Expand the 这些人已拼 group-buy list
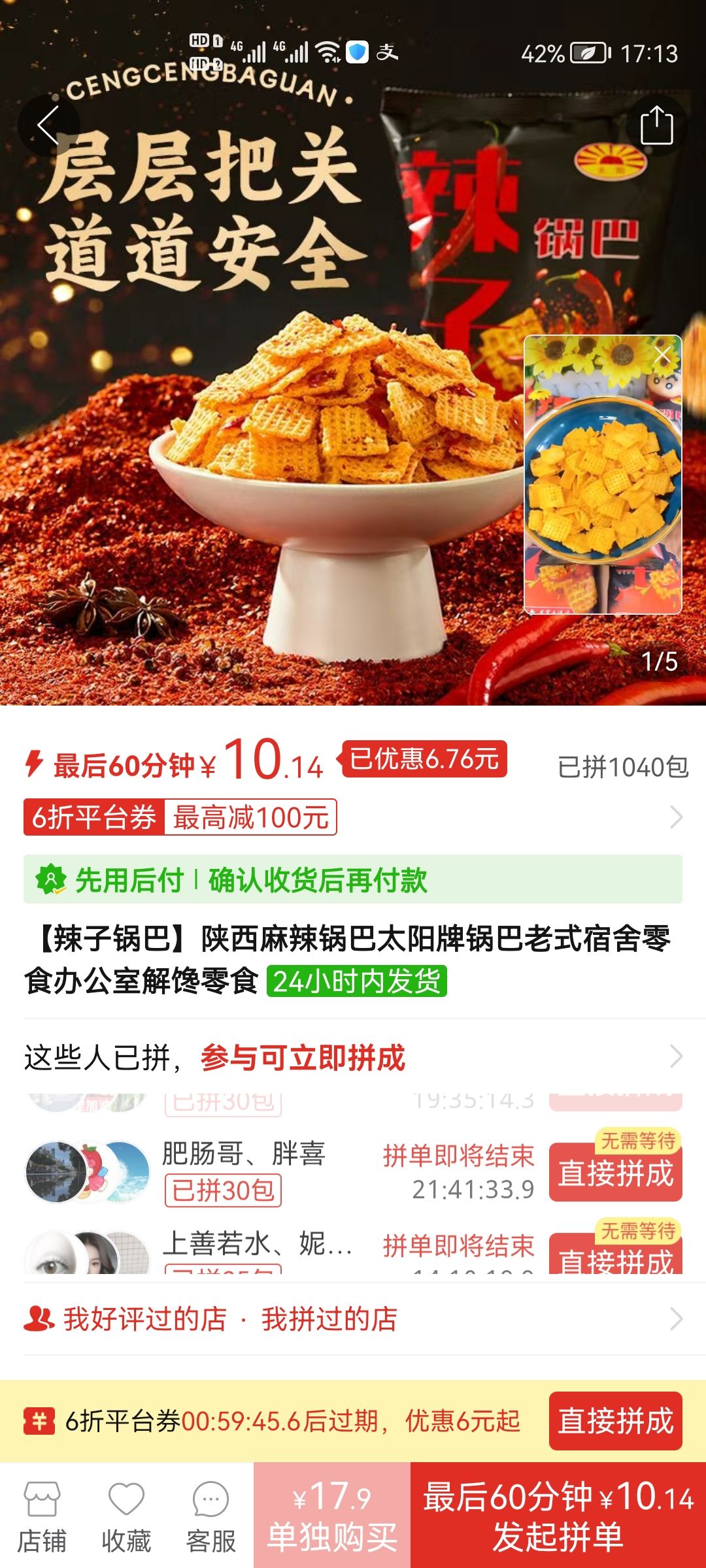The image size is (706, 1568). click(x=353, y=1057)
